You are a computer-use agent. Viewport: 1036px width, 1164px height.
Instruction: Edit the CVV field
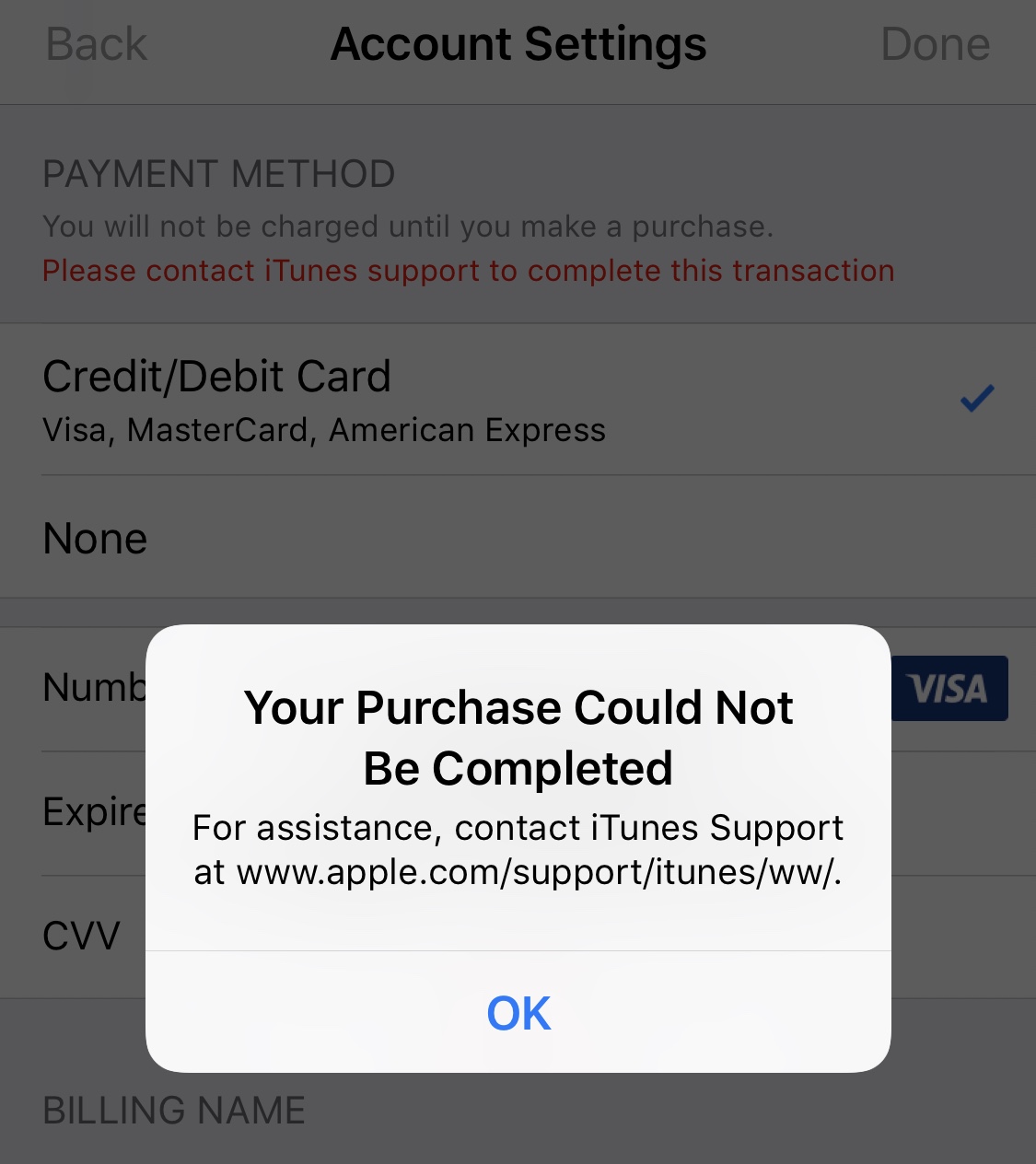[83, 936]
